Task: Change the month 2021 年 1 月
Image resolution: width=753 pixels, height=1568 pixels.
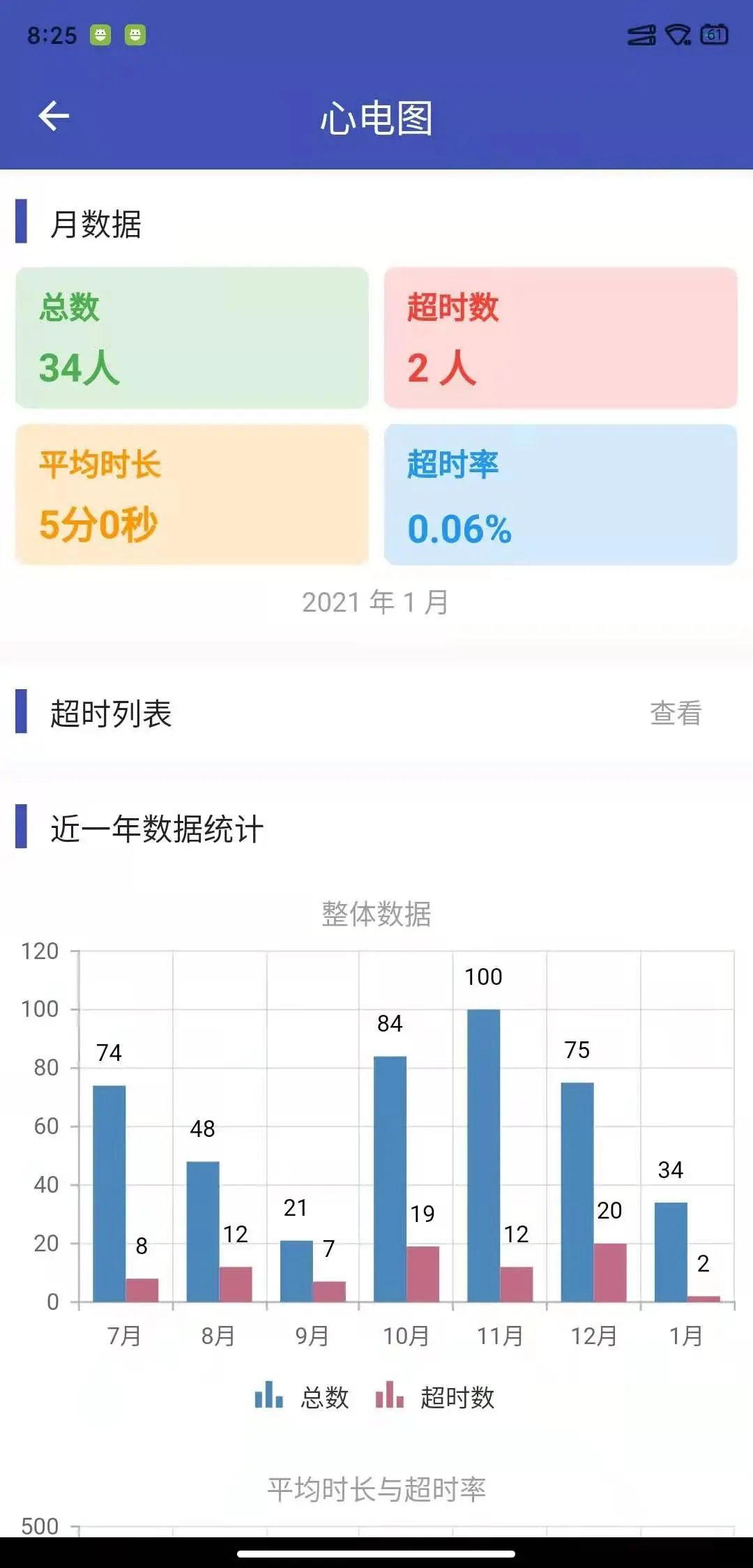Action: tap(375, 602)
